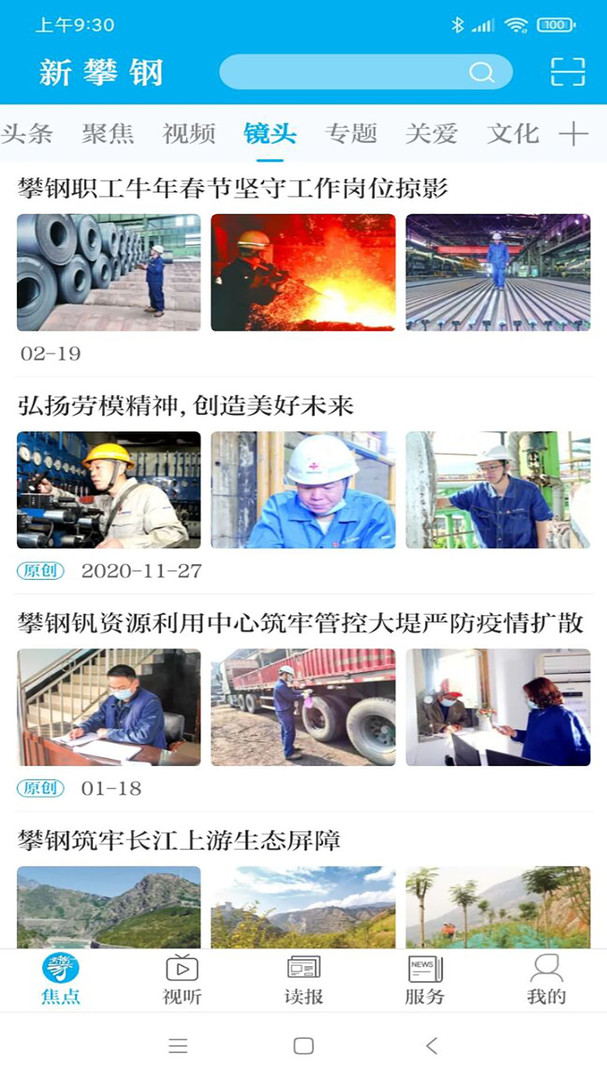Switch to the 头条 tab
Image resolution: width=607 pixels, height=1080 pixels.
click(x=27, y=134)
